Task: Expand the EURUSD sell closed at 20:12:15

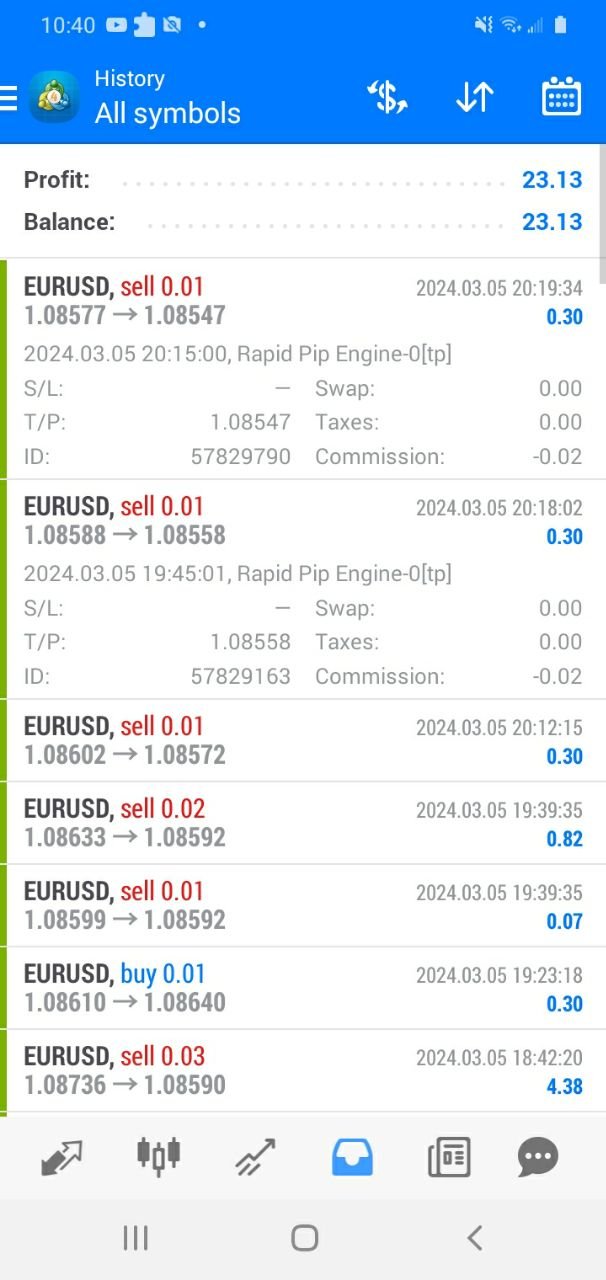Action: (x=300, y=741)
